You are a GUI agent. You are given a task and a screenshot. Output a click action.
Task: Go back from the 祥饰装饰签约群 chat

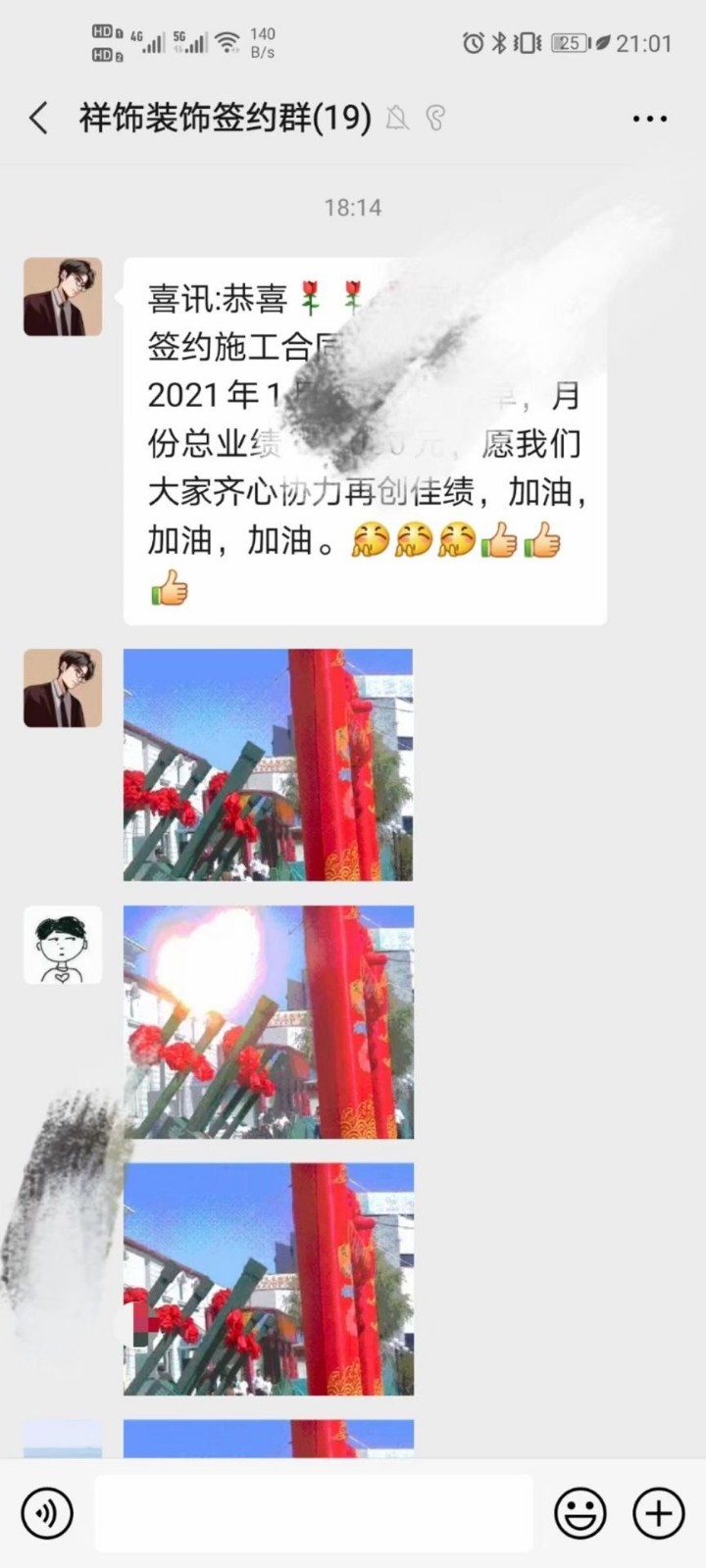(x=39, y=119)
